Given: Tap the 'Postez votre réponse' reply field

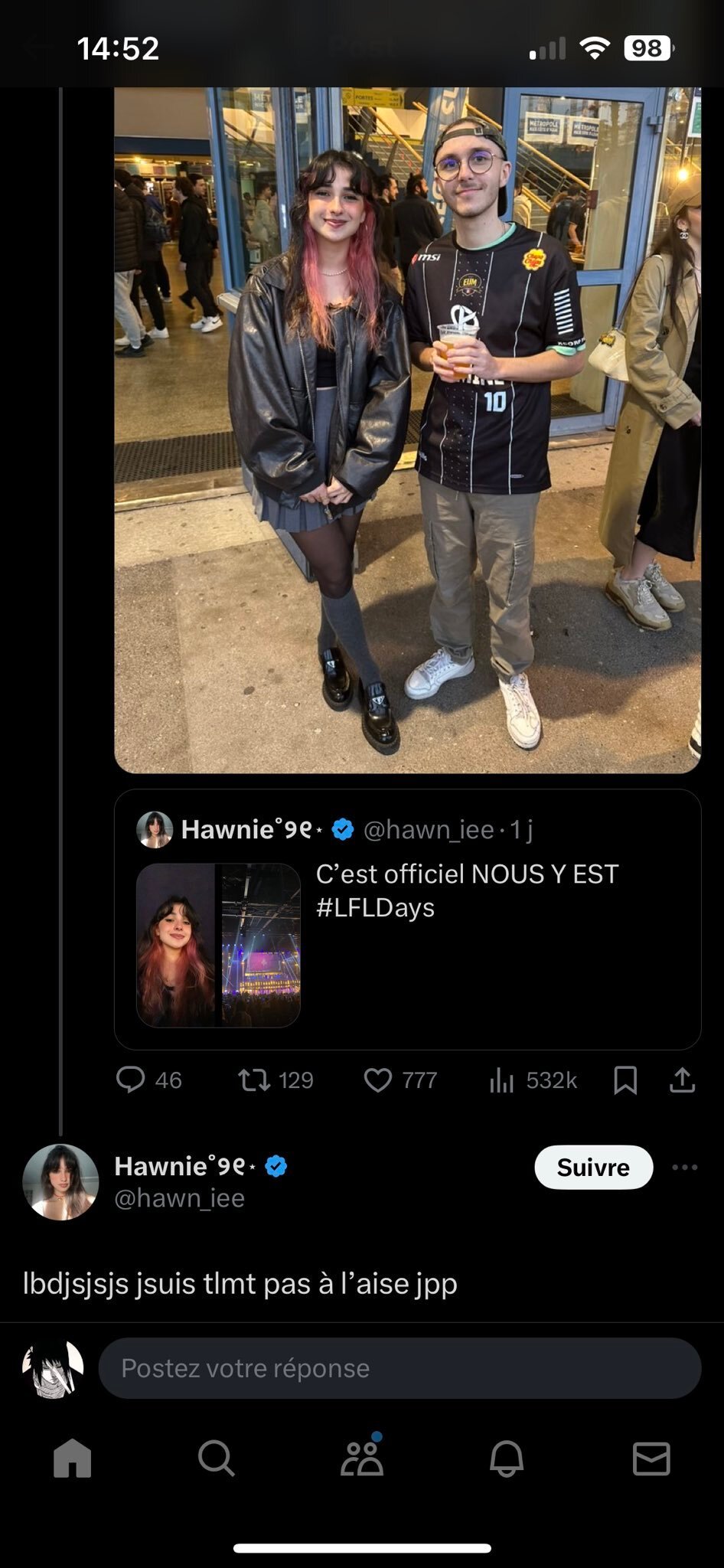Looking at the screenshot, I should pos(400,1368).
